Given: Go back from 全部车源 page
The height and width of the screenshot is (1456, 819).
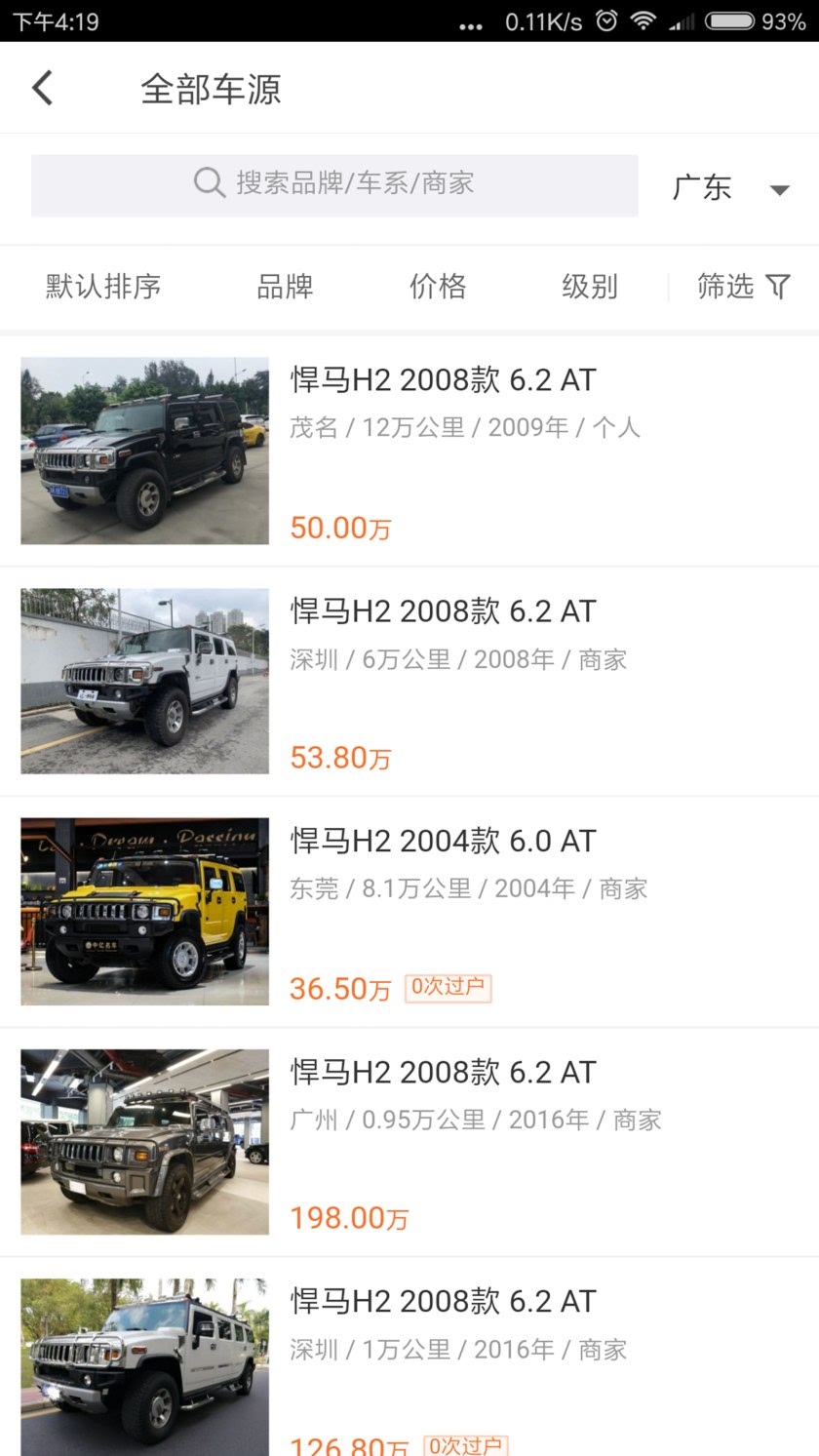Looking at the screenshot, I should 42,89.
